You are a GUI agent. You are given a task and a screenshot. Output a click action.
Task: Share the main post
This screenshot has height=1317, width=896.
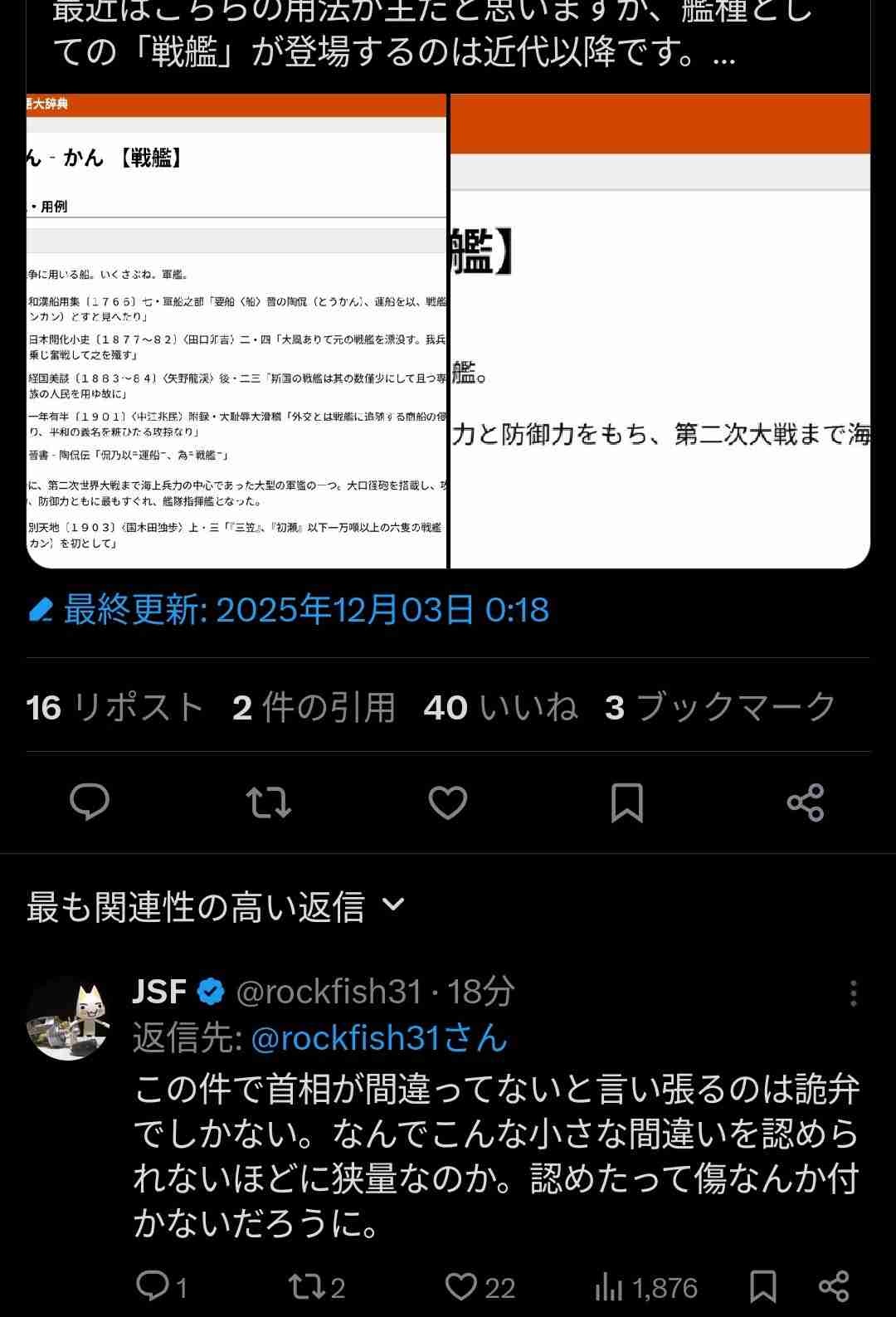click(x=805, y=802)
